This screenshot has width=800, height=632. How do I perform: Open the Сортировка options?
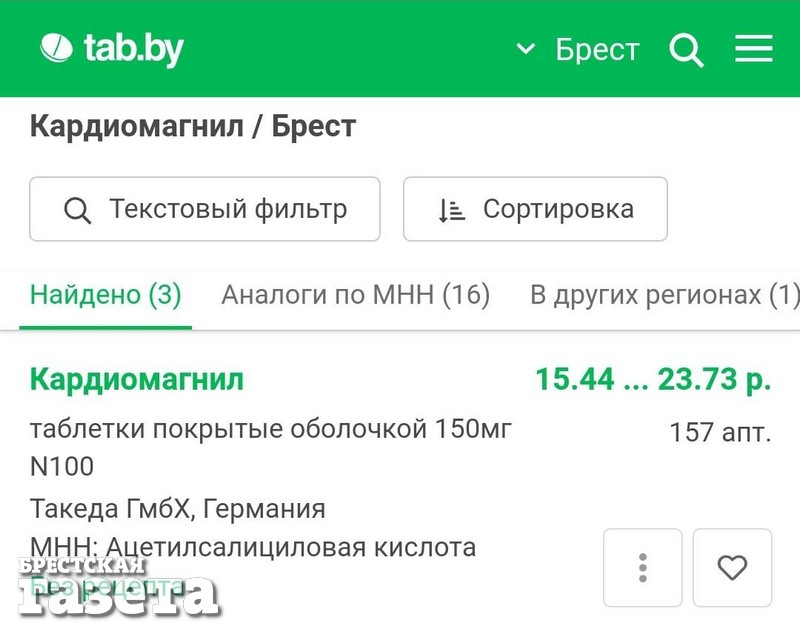(x=535, y=209)
